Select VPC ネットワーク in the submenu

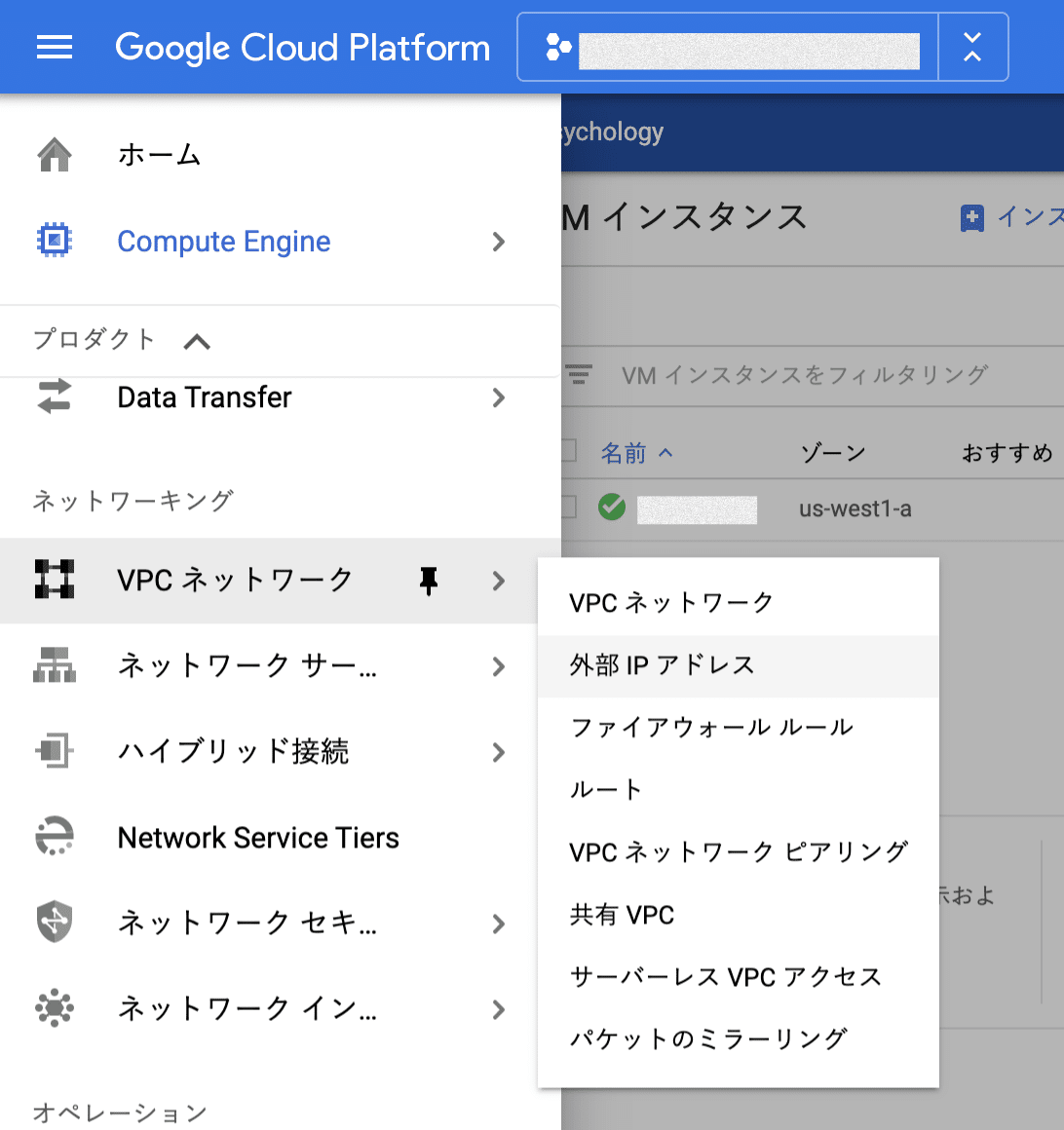671,604
